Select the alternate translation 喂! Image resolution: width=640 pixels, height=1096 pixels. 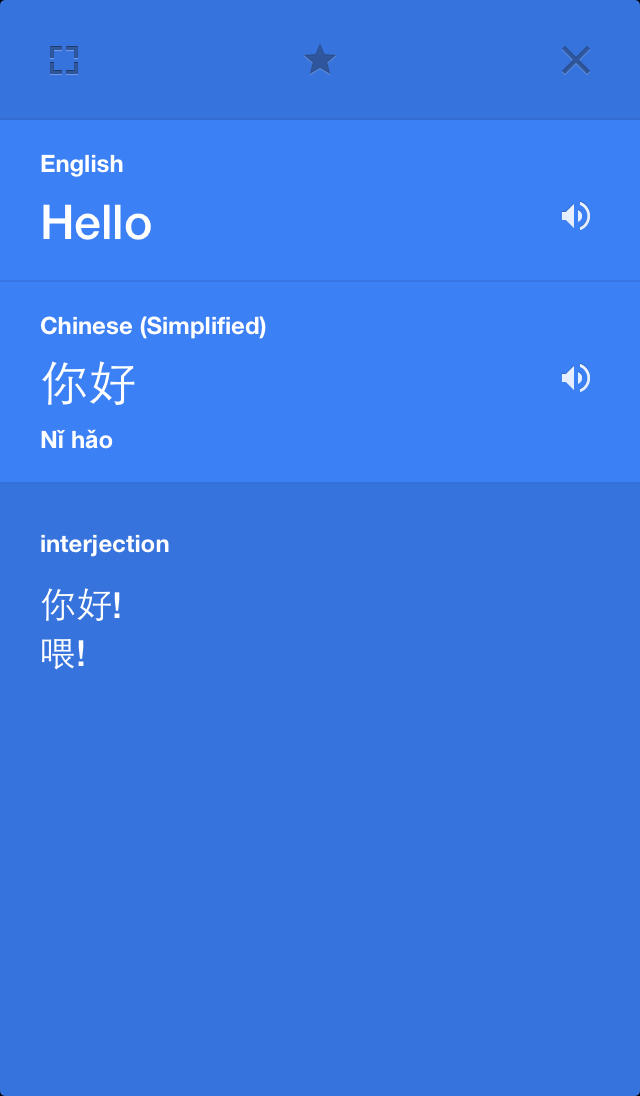point(63,654)
